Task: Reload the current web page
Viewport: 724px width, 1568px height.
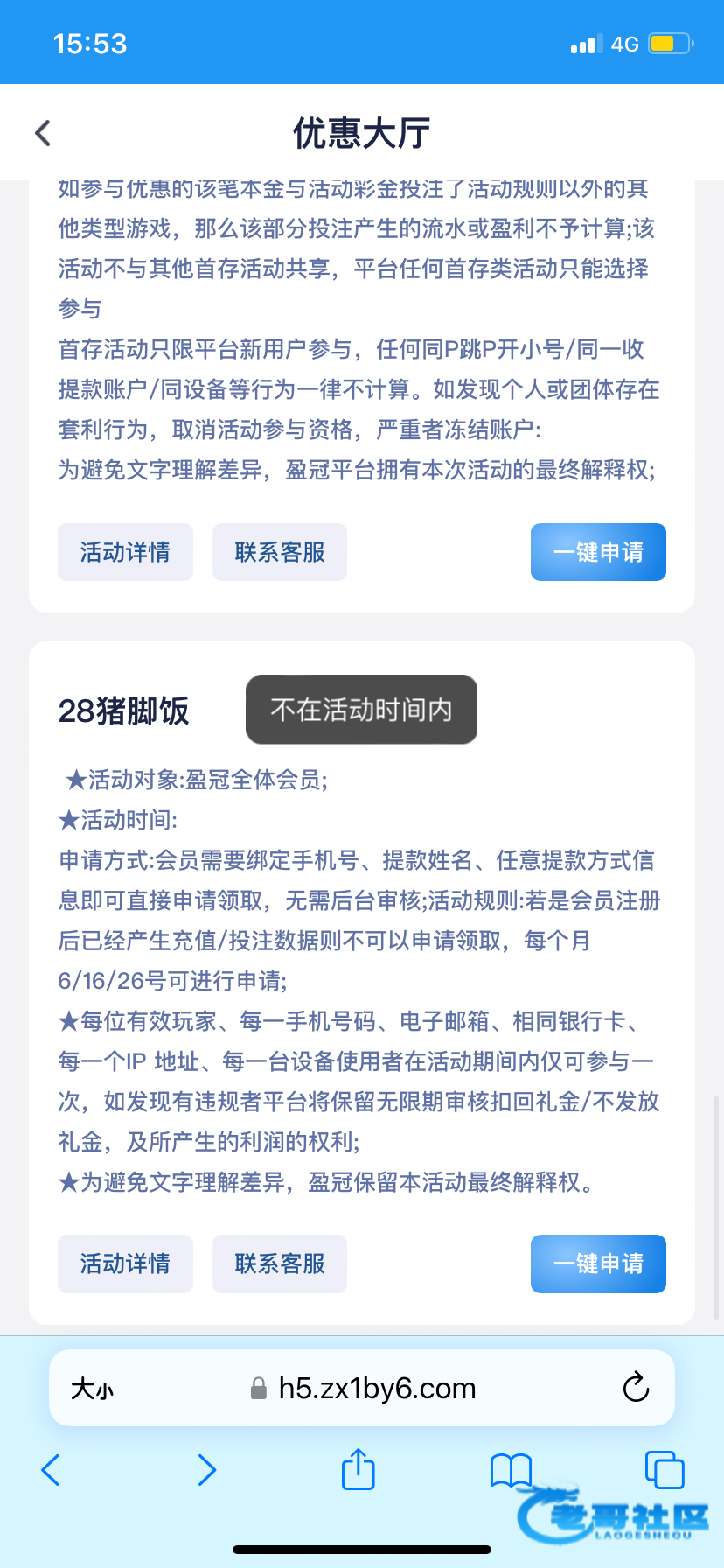Action: point(636,1388)
